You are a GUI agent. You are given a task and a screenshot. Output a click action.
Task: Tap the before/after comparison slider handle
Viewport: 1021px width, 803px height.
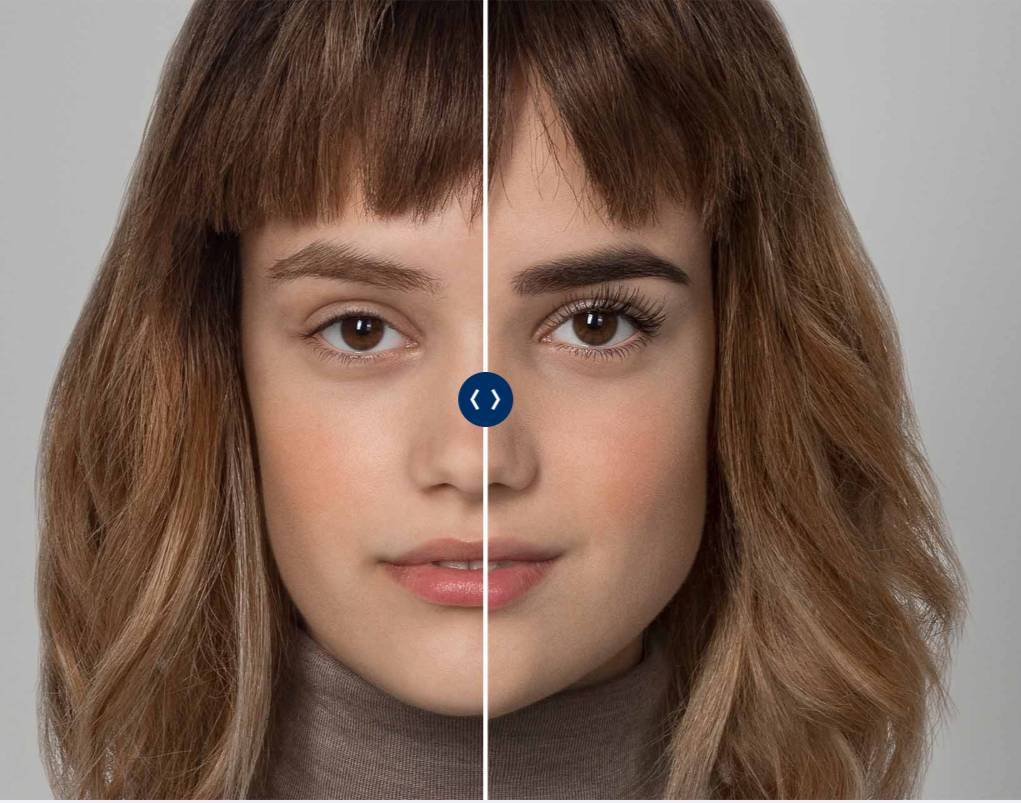485,399
